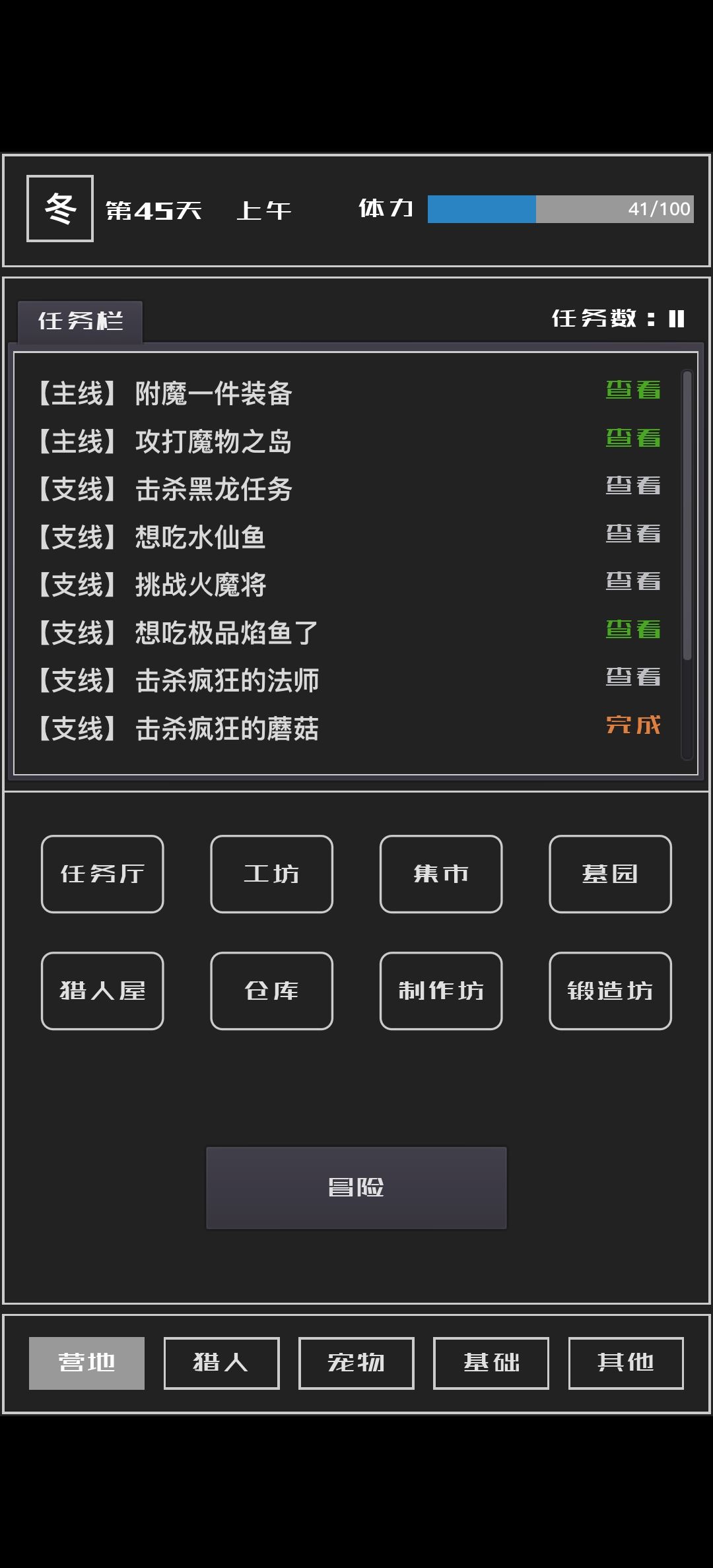View the 附魔一件装备 main quest details

point(632,391)
